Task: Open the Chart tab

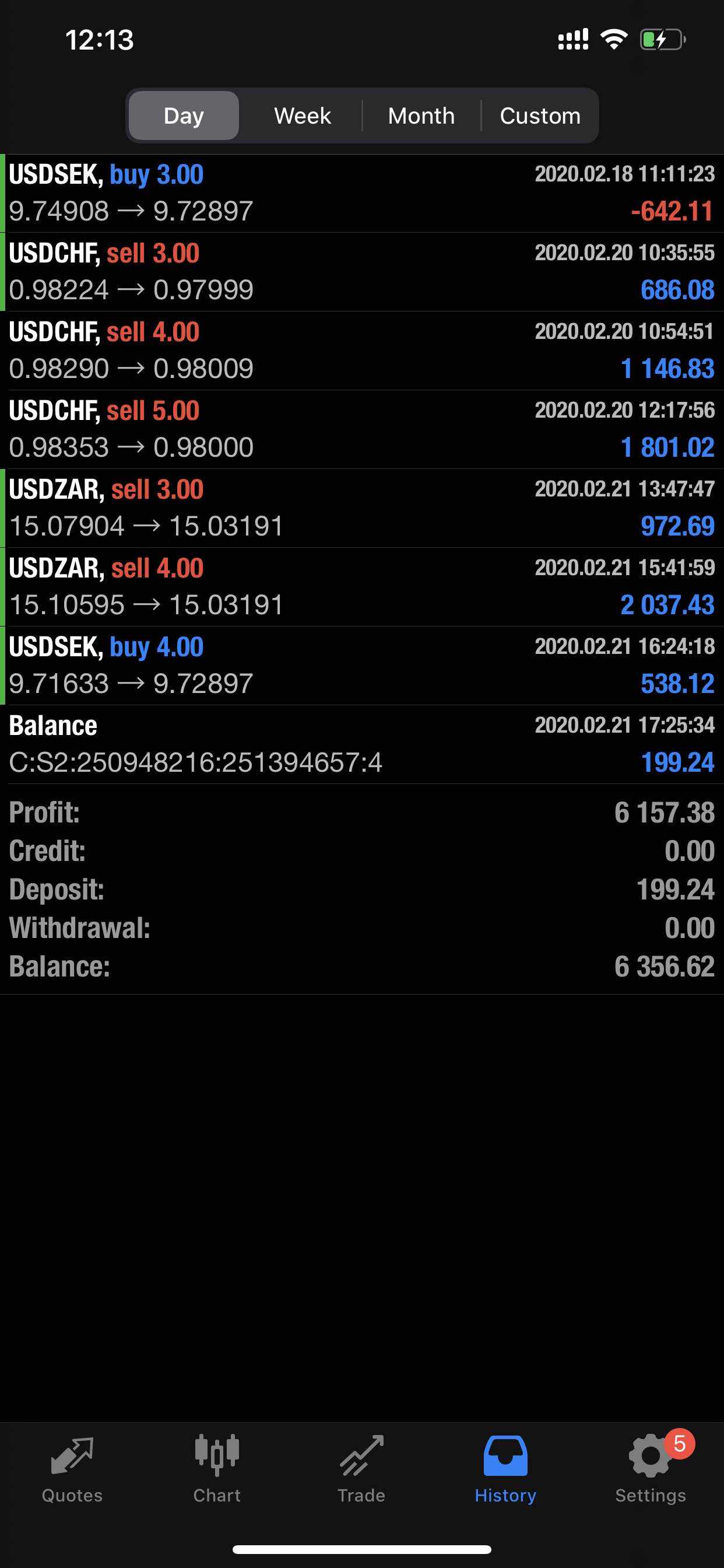Action: pyautogui.click(x=217, y=1470)
